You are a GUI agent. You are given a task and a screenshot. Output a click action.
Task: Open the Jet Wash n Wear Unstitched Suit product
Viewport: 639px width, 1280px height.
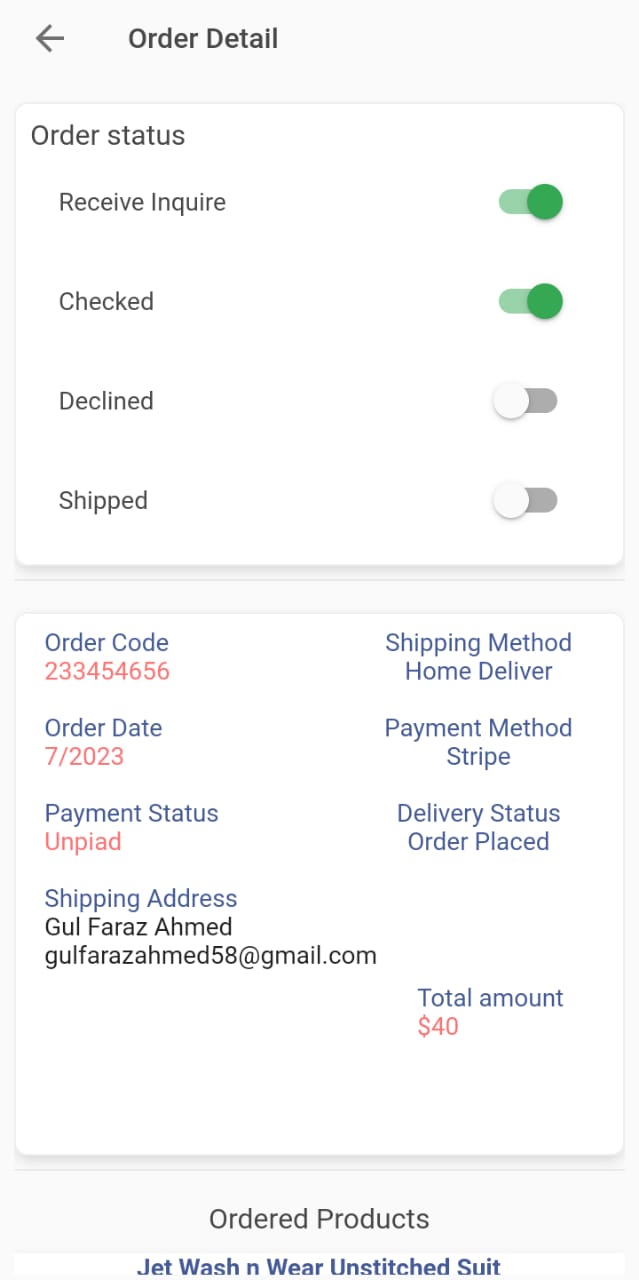click(x=319, y=1267)
